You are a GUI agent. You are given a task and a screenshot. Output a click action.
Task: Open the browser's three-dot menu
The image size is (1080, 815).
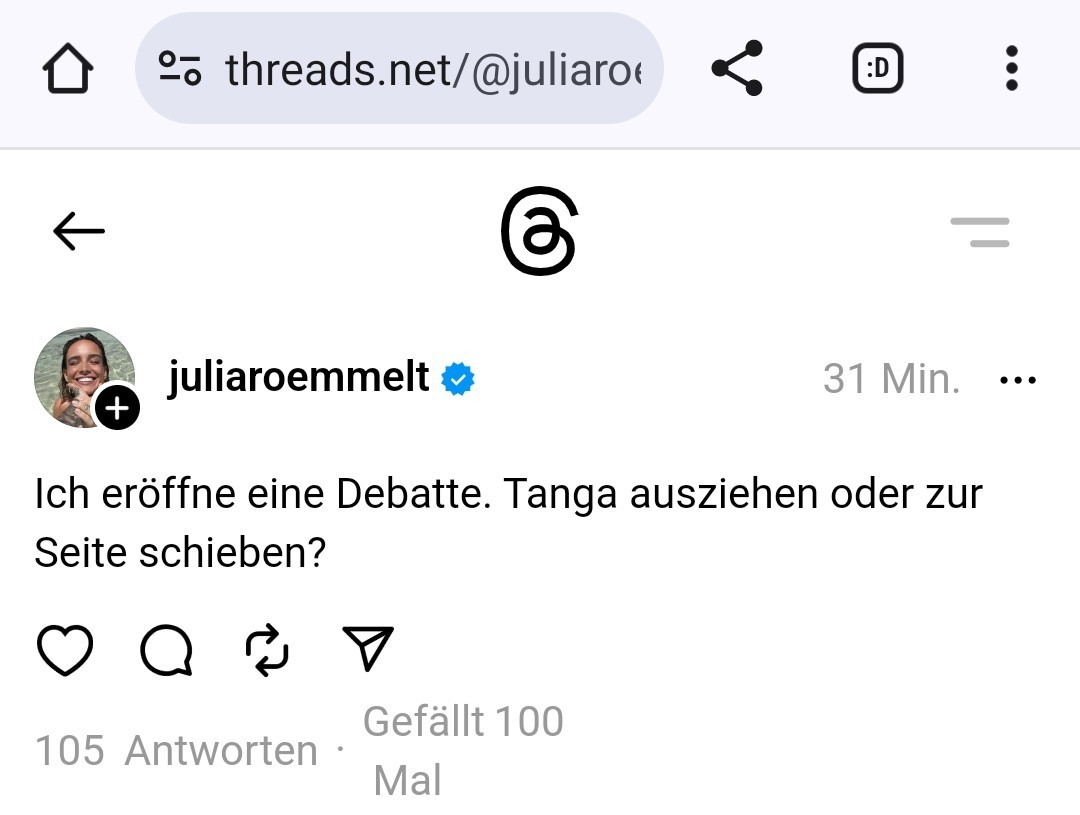[x=1011, y=69]
